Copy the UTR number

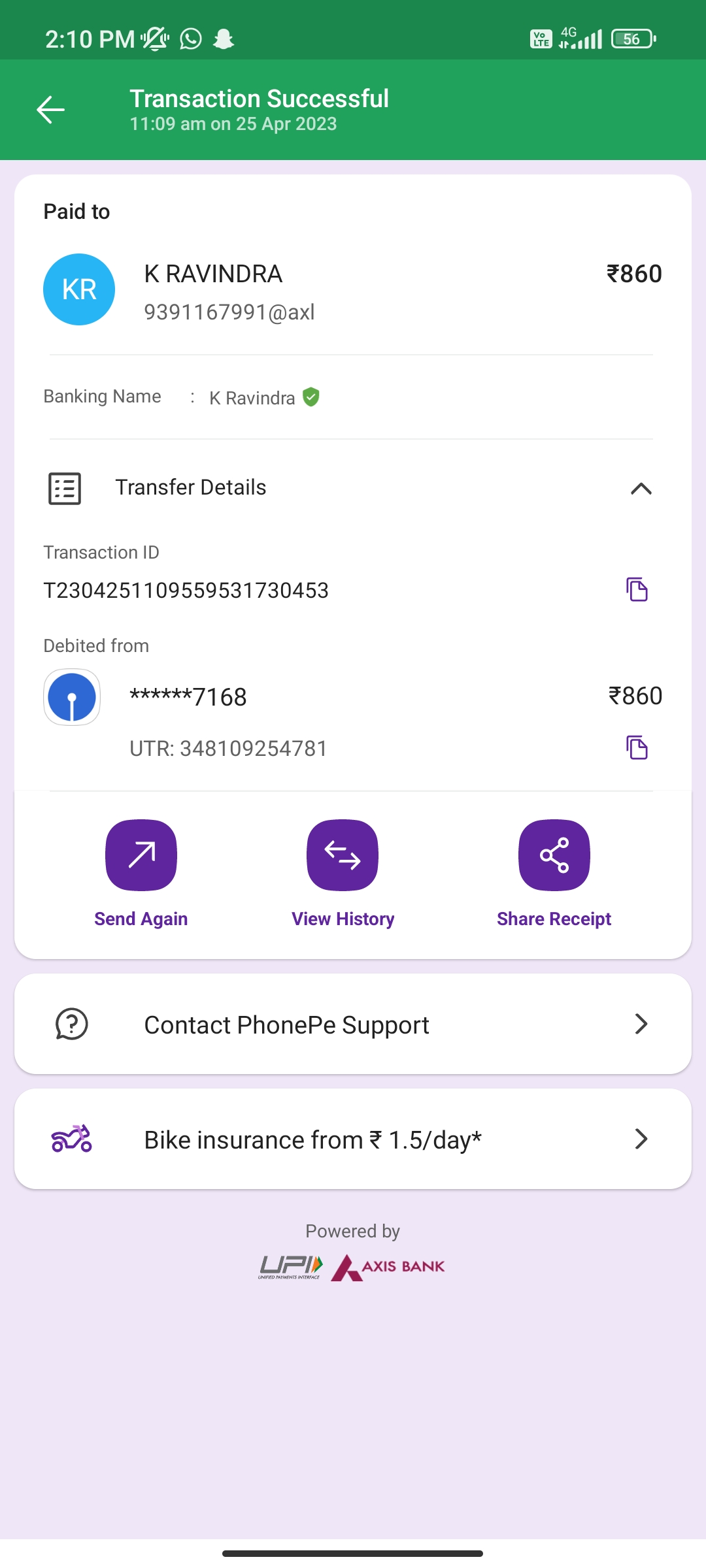click(x=637, y=747)
